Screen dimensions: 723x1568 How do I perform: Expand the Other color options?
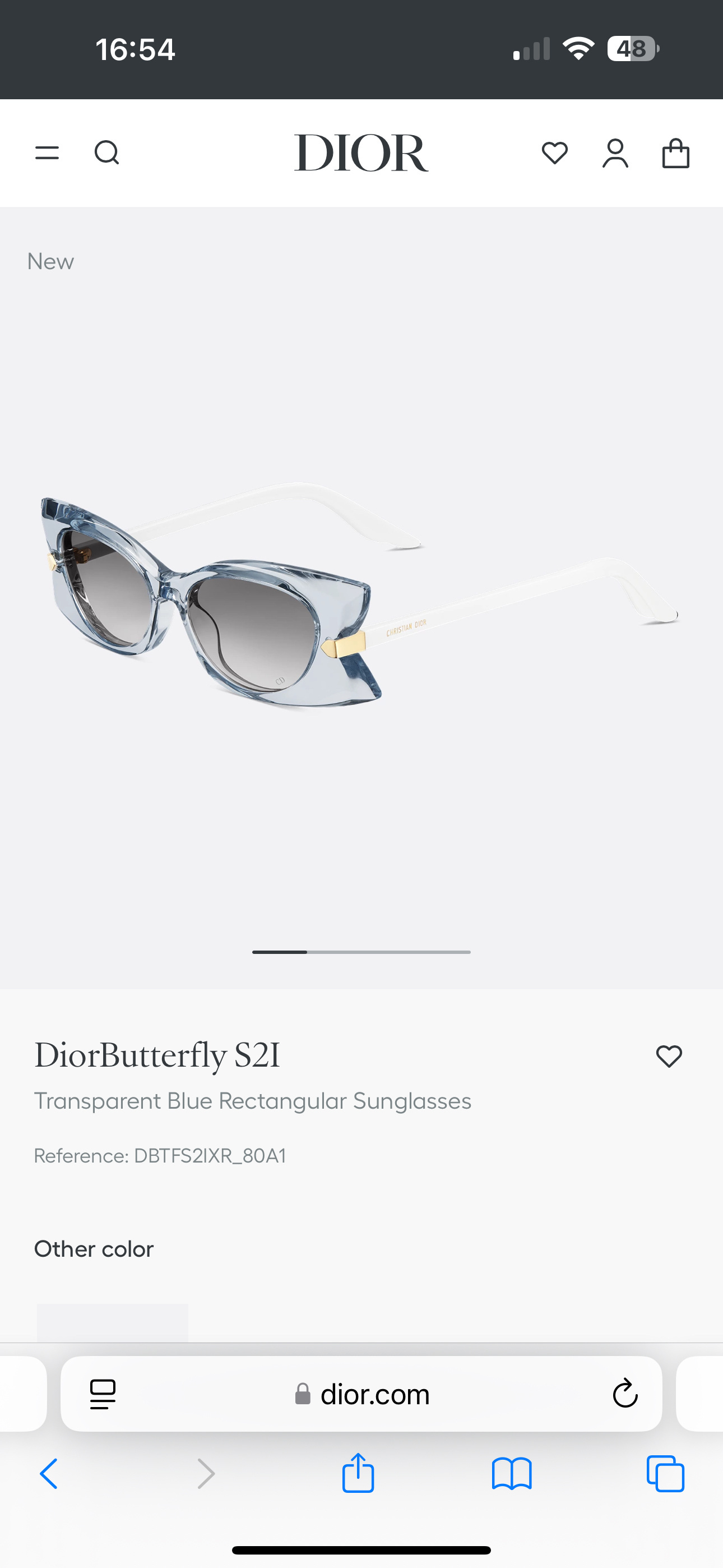click(94, 1248)
